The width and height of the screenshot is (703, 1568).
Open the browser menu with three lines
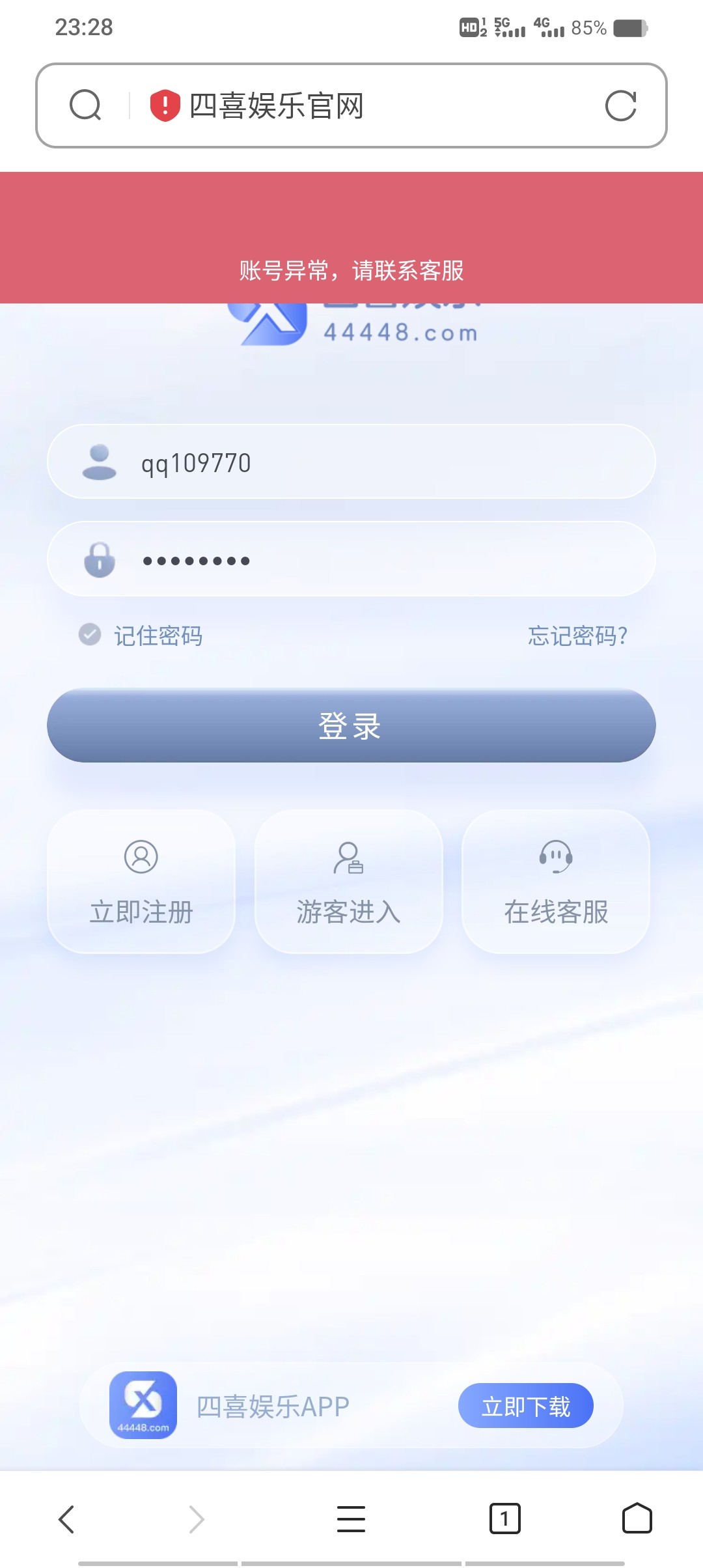(351, 1519)
